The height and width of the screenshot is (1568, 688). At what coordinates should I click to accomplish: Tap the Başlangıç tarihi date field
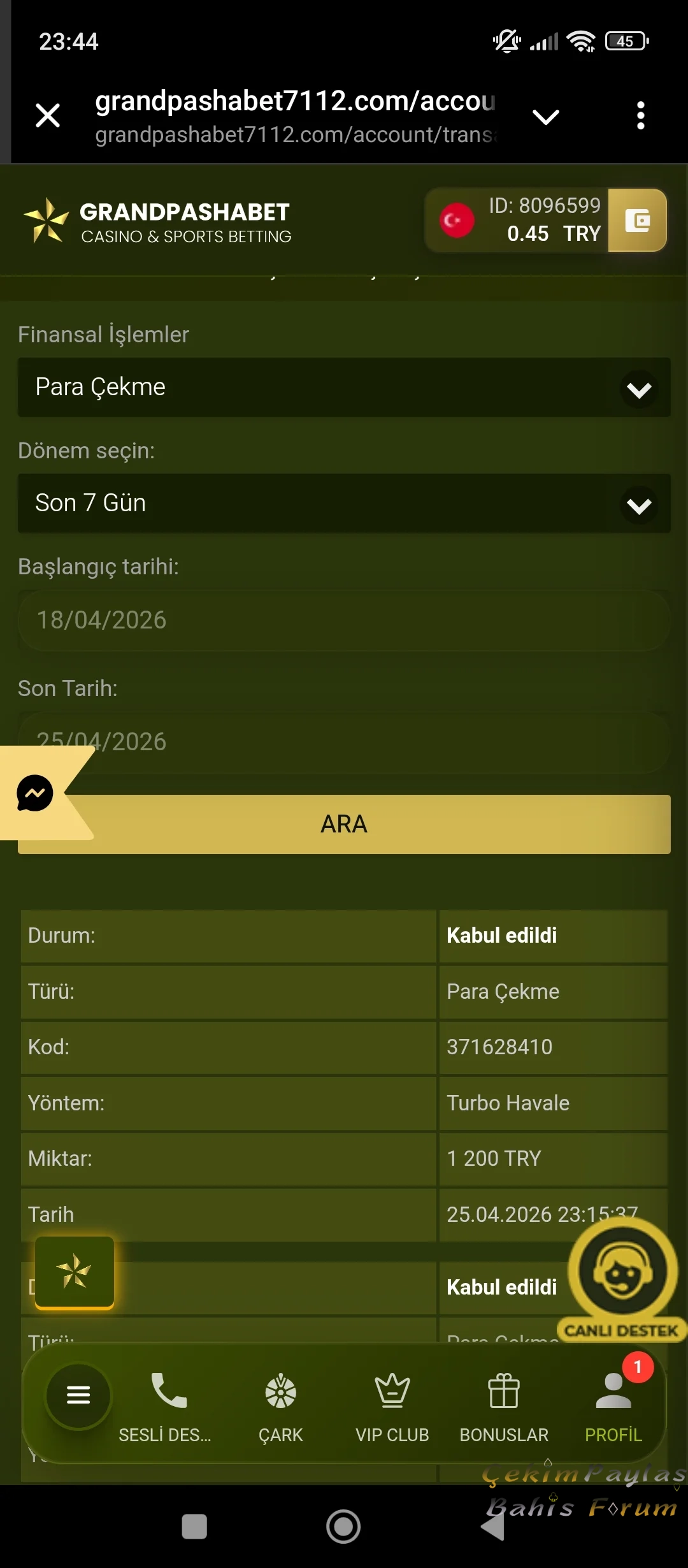point(344,620)
